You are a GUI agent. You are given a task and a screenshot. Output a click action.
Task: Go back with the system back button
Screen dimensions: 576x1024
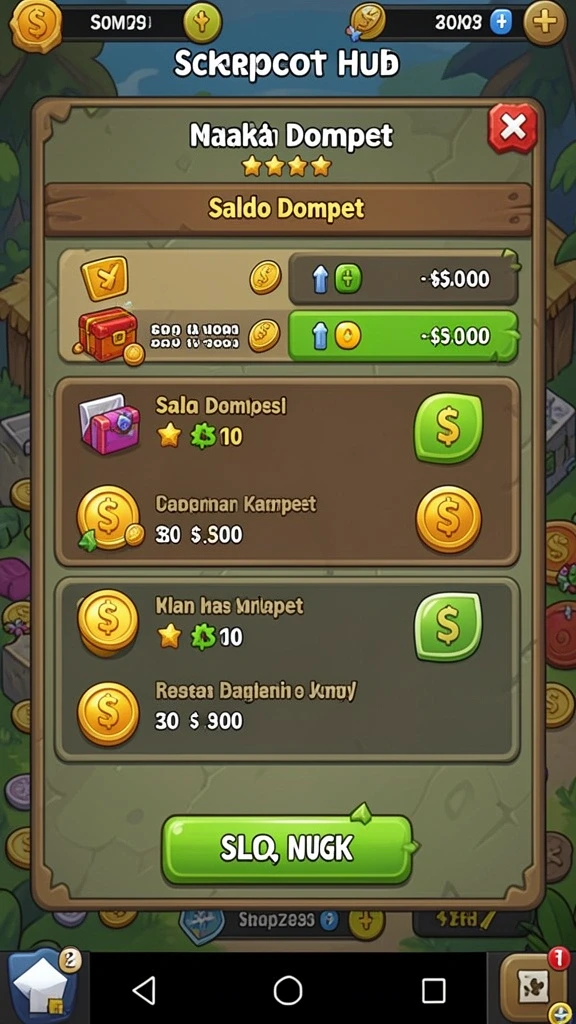(x=144, y=990)
